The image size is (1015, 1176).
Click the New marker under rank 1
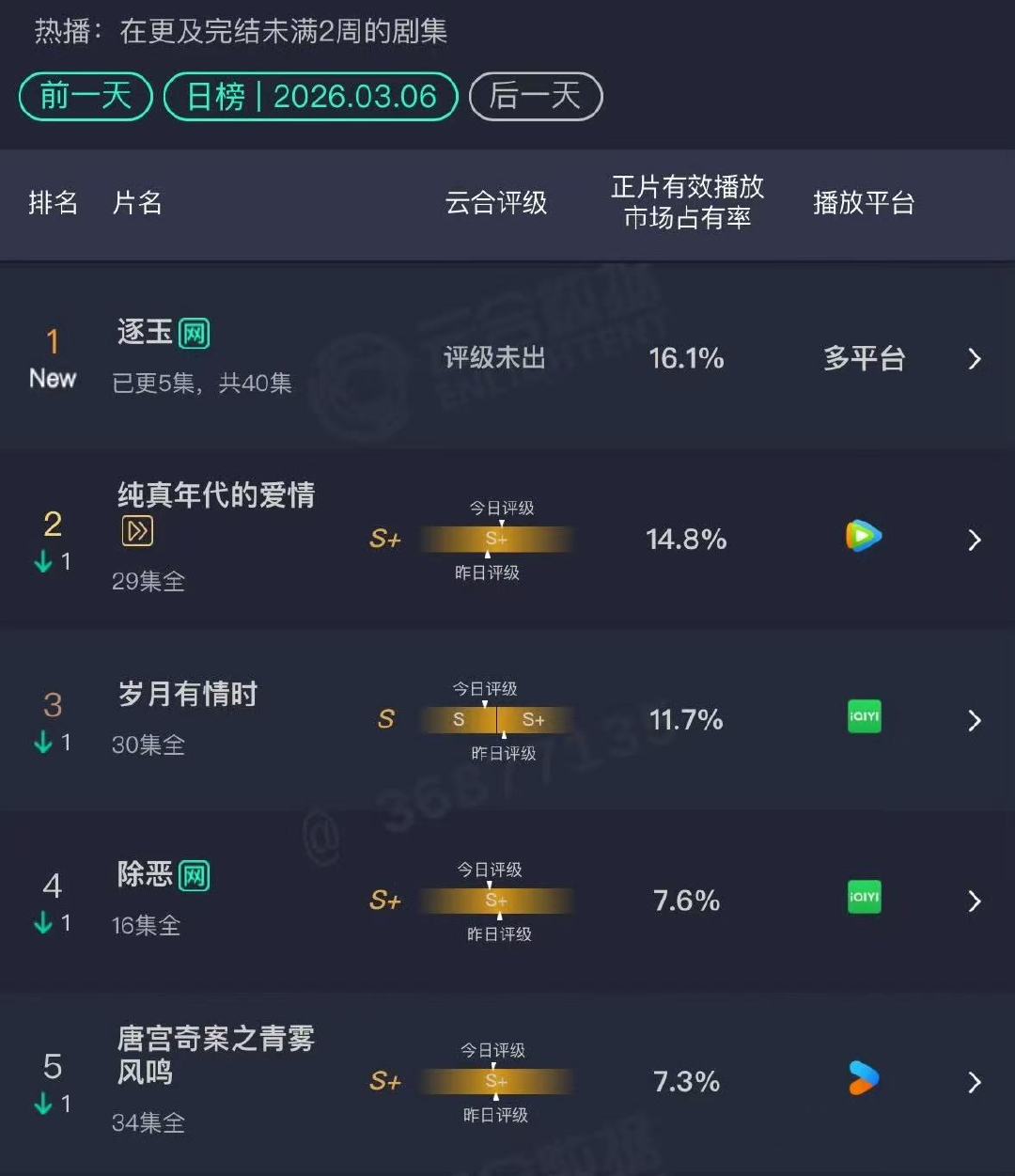click(x=53, y=379)
